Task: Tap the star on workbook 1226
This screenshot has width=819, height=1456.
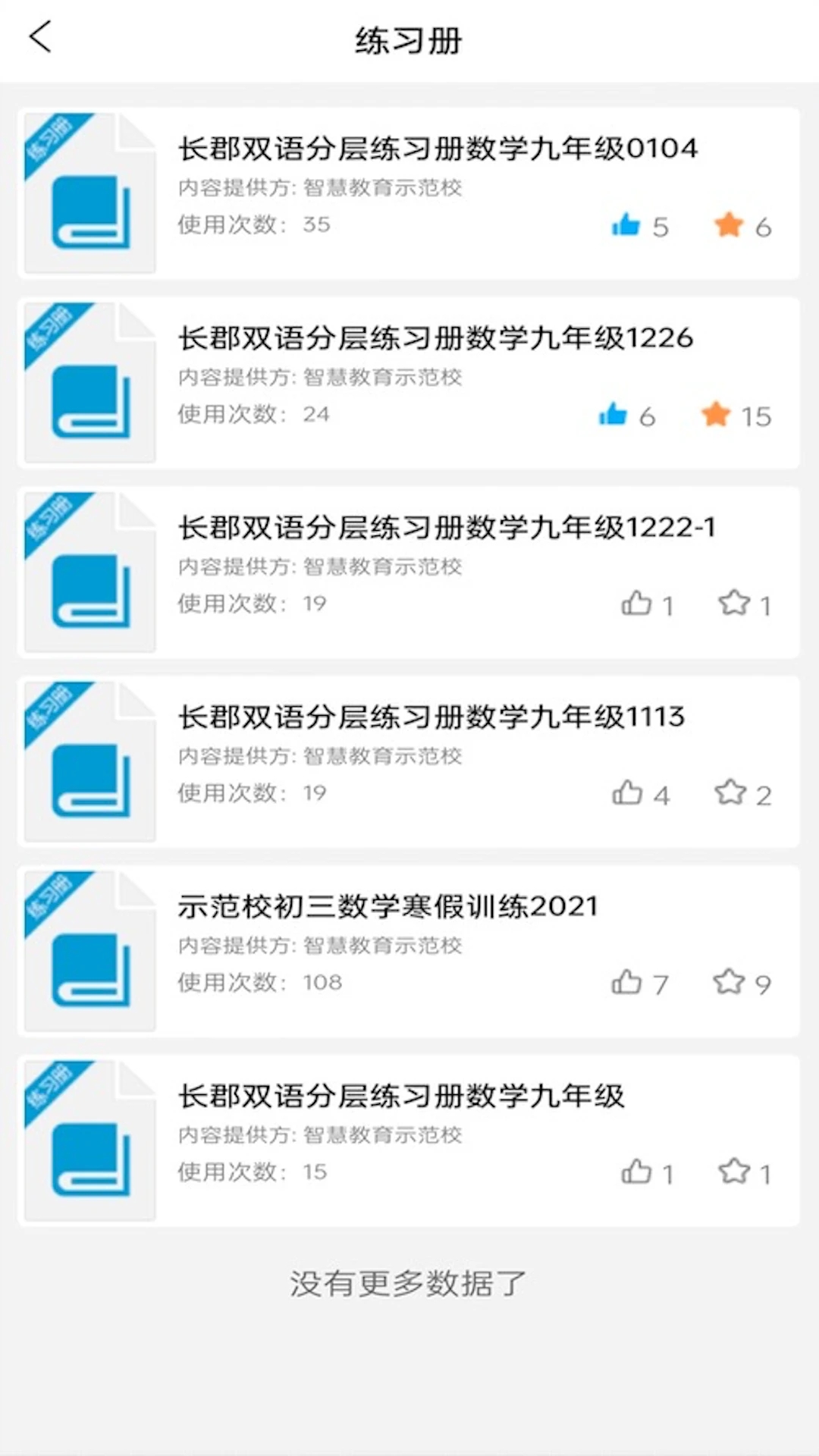Action: 716,415
